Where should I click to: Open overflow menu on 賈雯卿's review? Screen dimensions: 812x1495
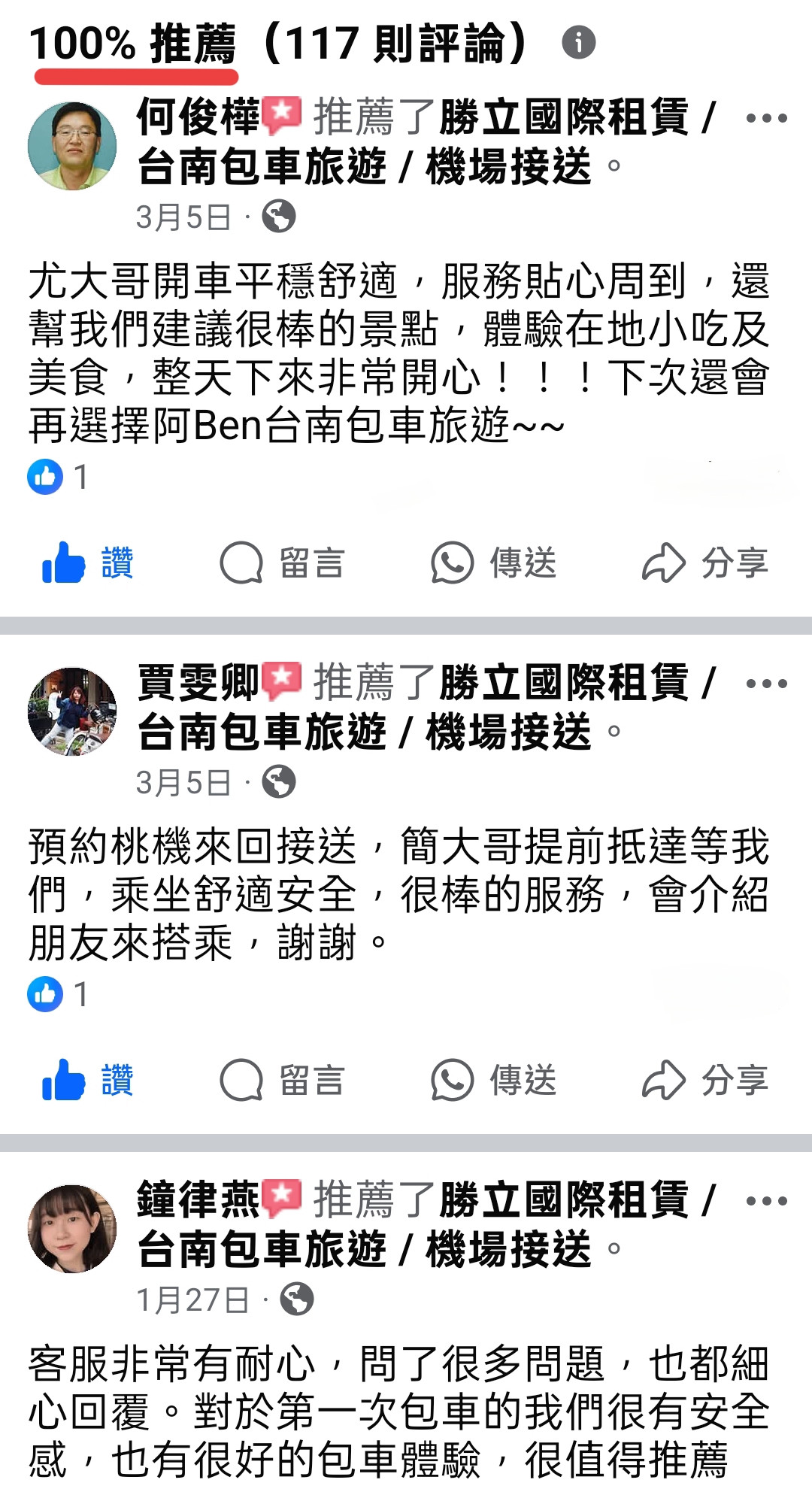point(766,684)
